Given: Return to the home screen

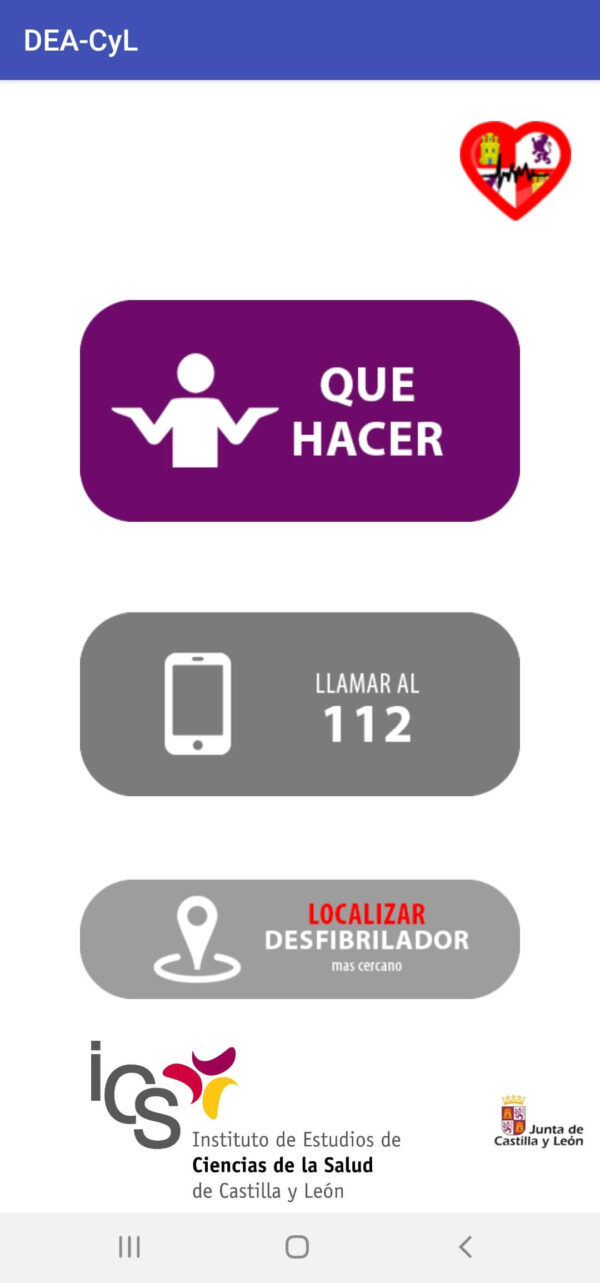Looking at the screenshot, I should pyautogui.click(x=297, y=1246).
